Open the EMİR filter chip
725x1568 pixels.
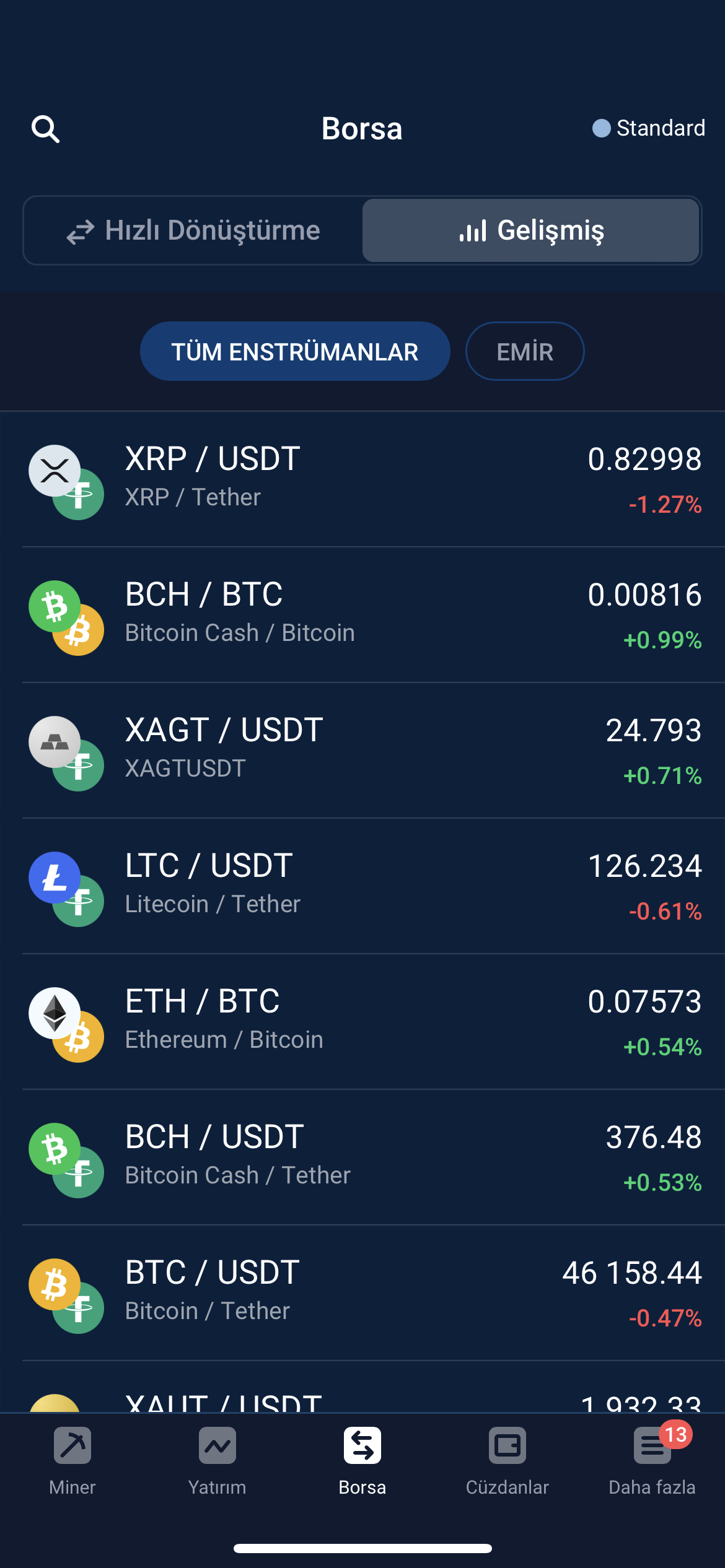[525, 351]
